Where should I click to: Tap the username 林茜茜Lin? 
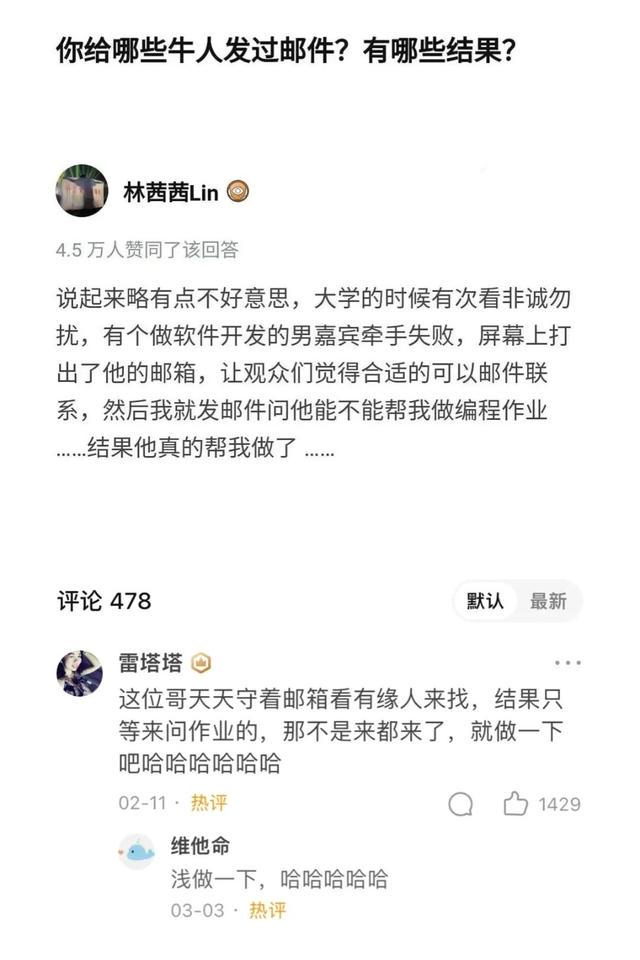click(170, 192)
